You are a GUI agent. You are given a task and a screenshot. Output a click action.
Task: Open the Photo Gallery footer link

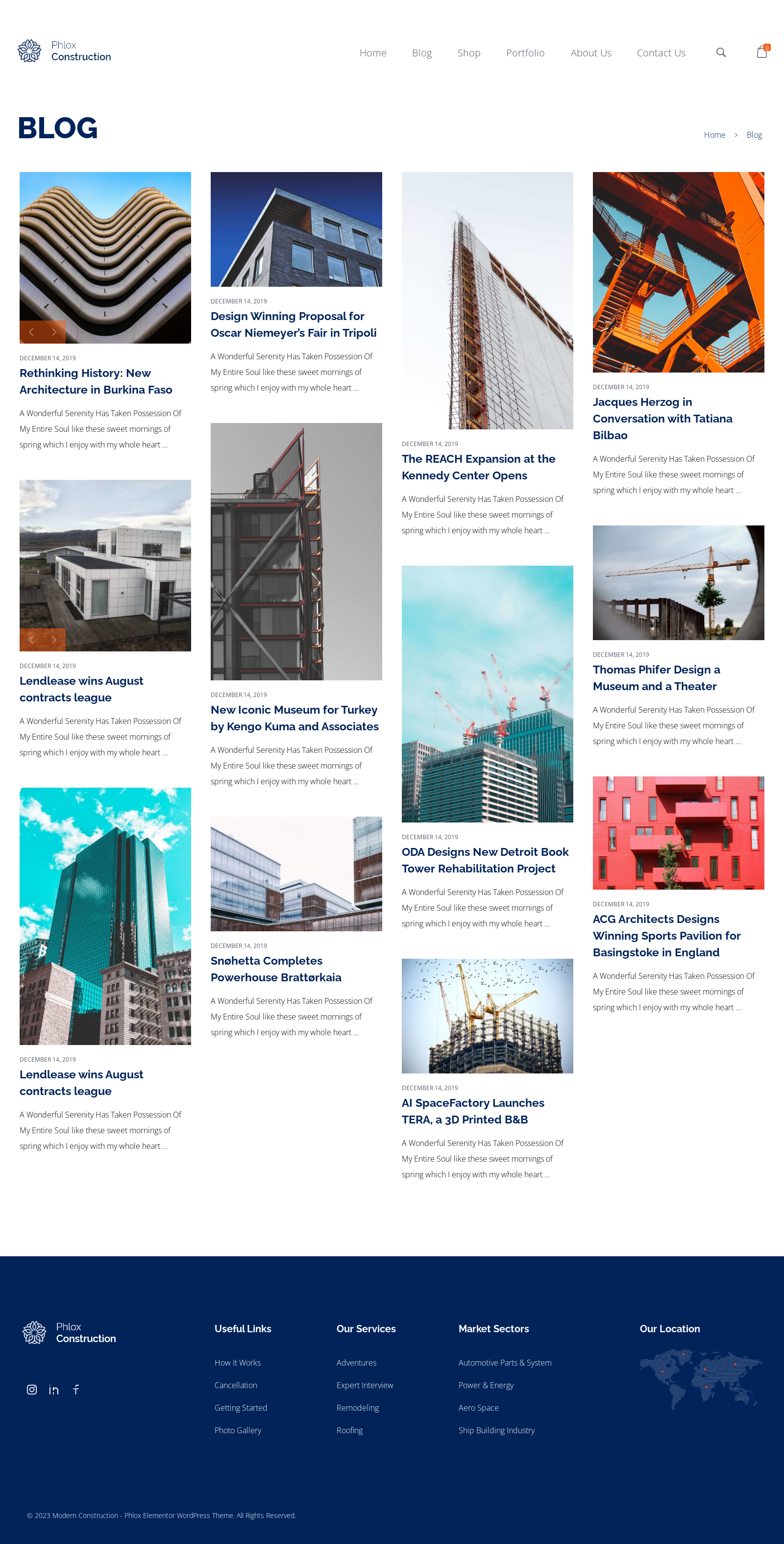point(238,1430)
